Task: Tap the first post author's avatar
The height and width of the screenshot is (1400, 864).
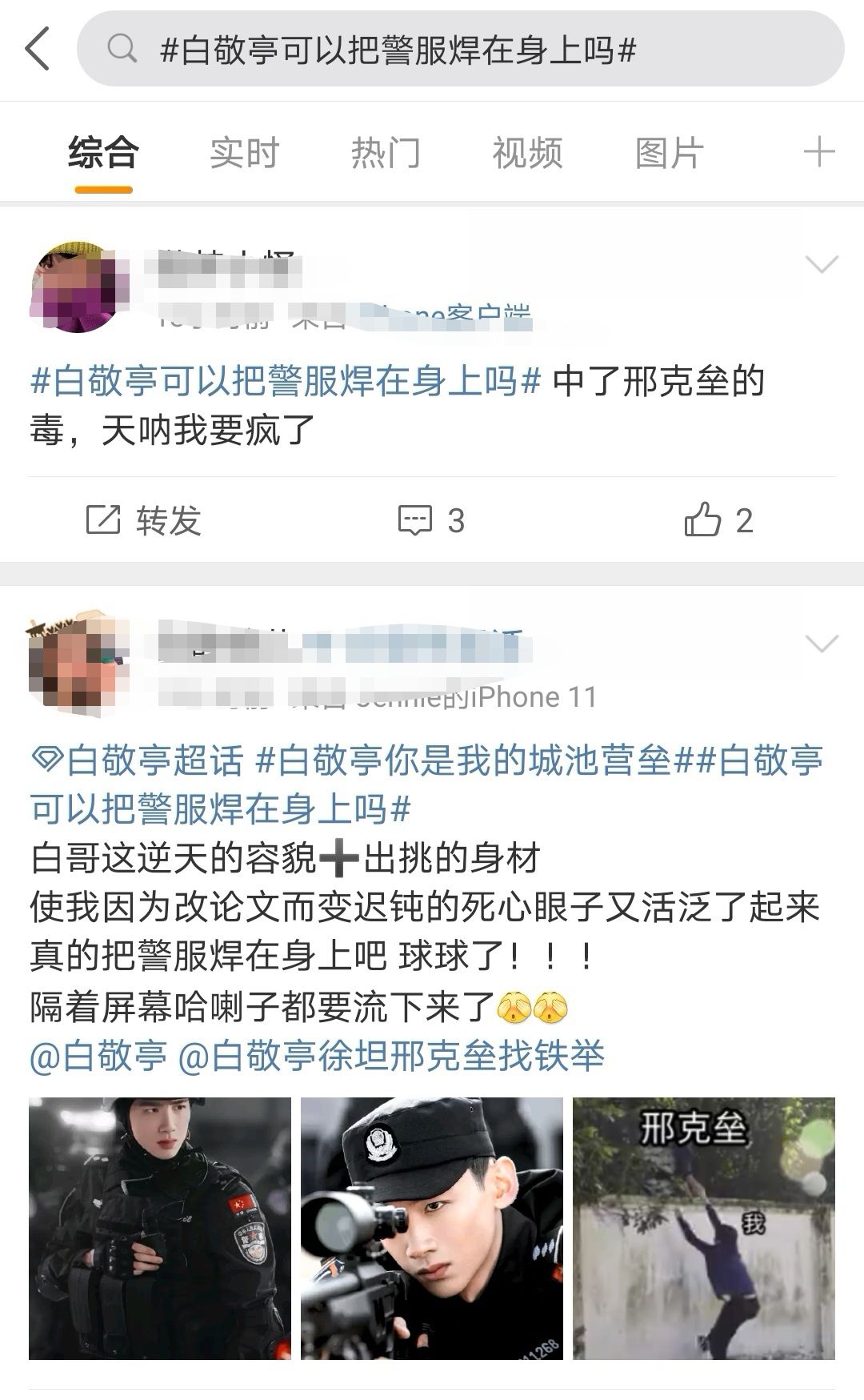Action: point(77,284)
